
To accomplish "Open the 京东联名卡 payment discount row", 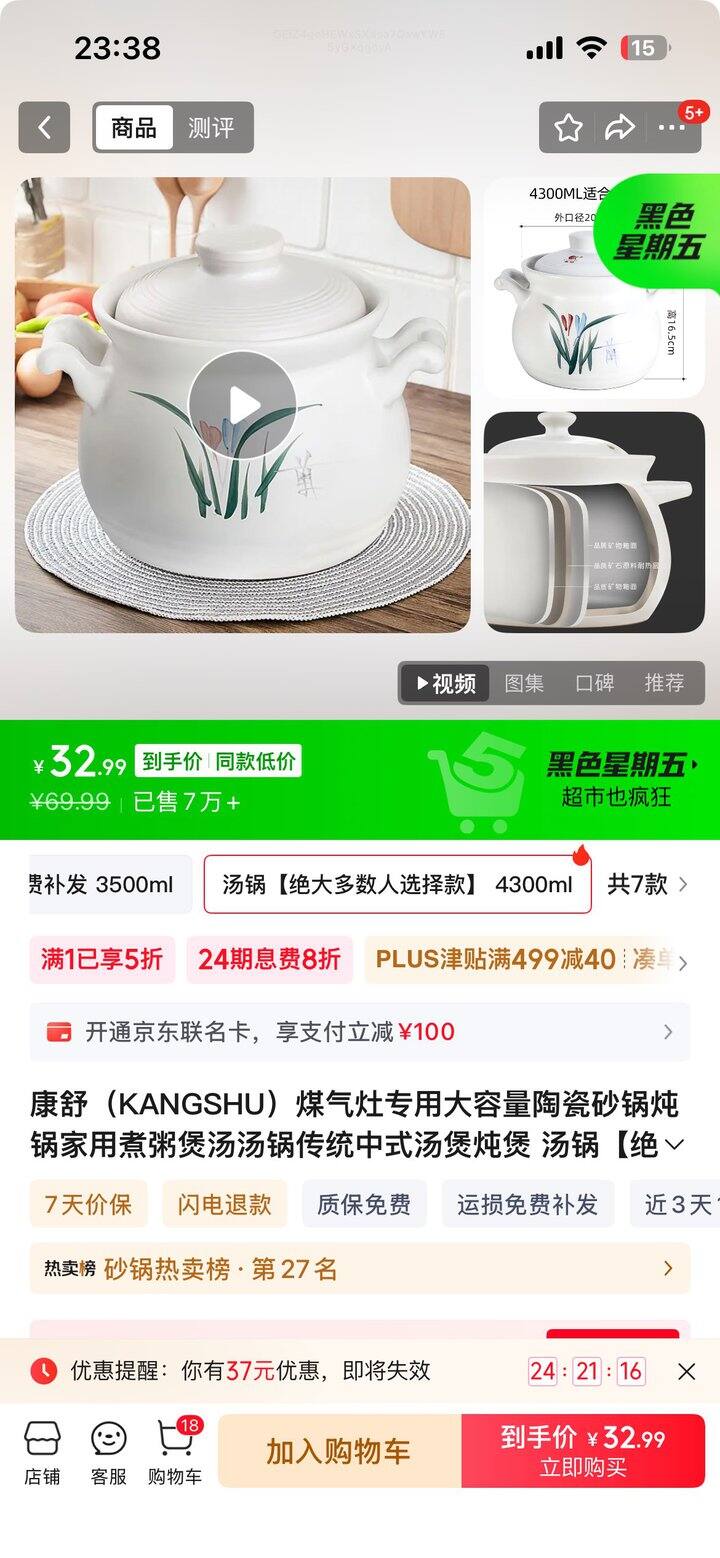I will pos(360,1032).
